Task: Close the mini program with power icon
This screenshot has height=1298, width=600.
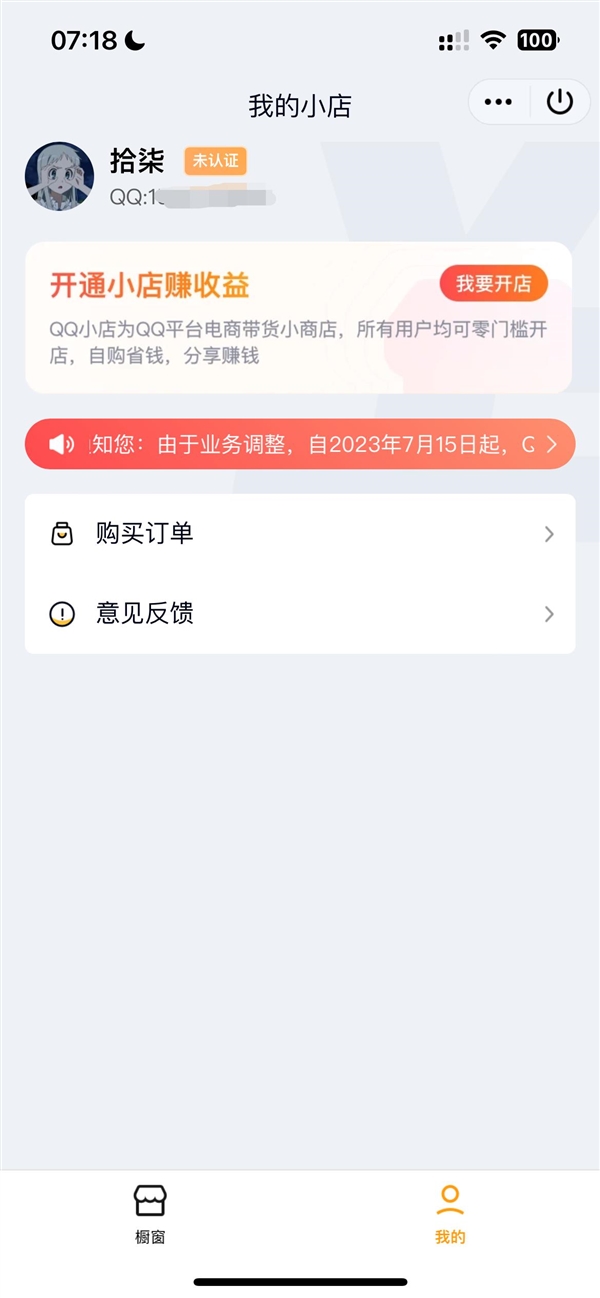Action: point(559,102)
